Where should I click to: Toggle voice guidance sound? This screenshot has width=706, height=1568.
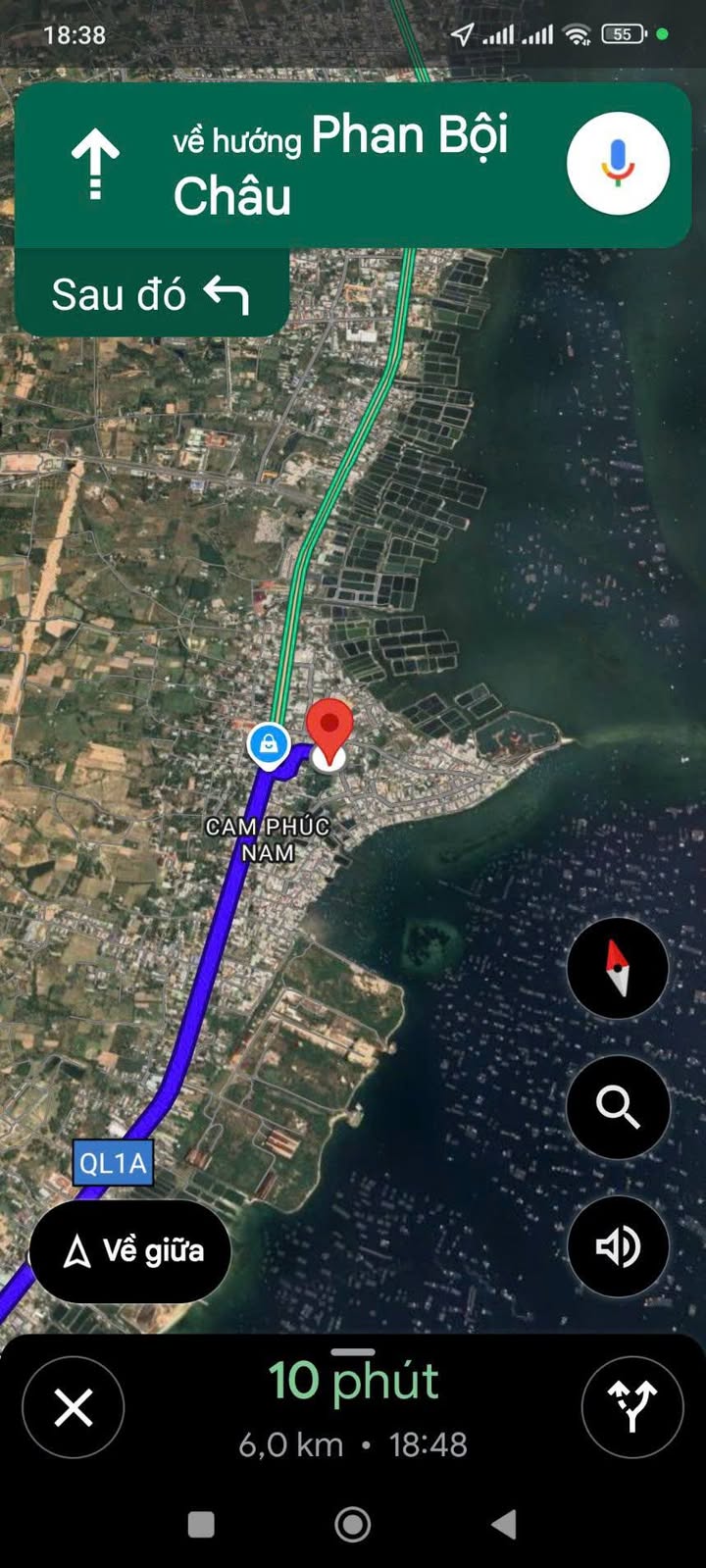coord(618,1246)
